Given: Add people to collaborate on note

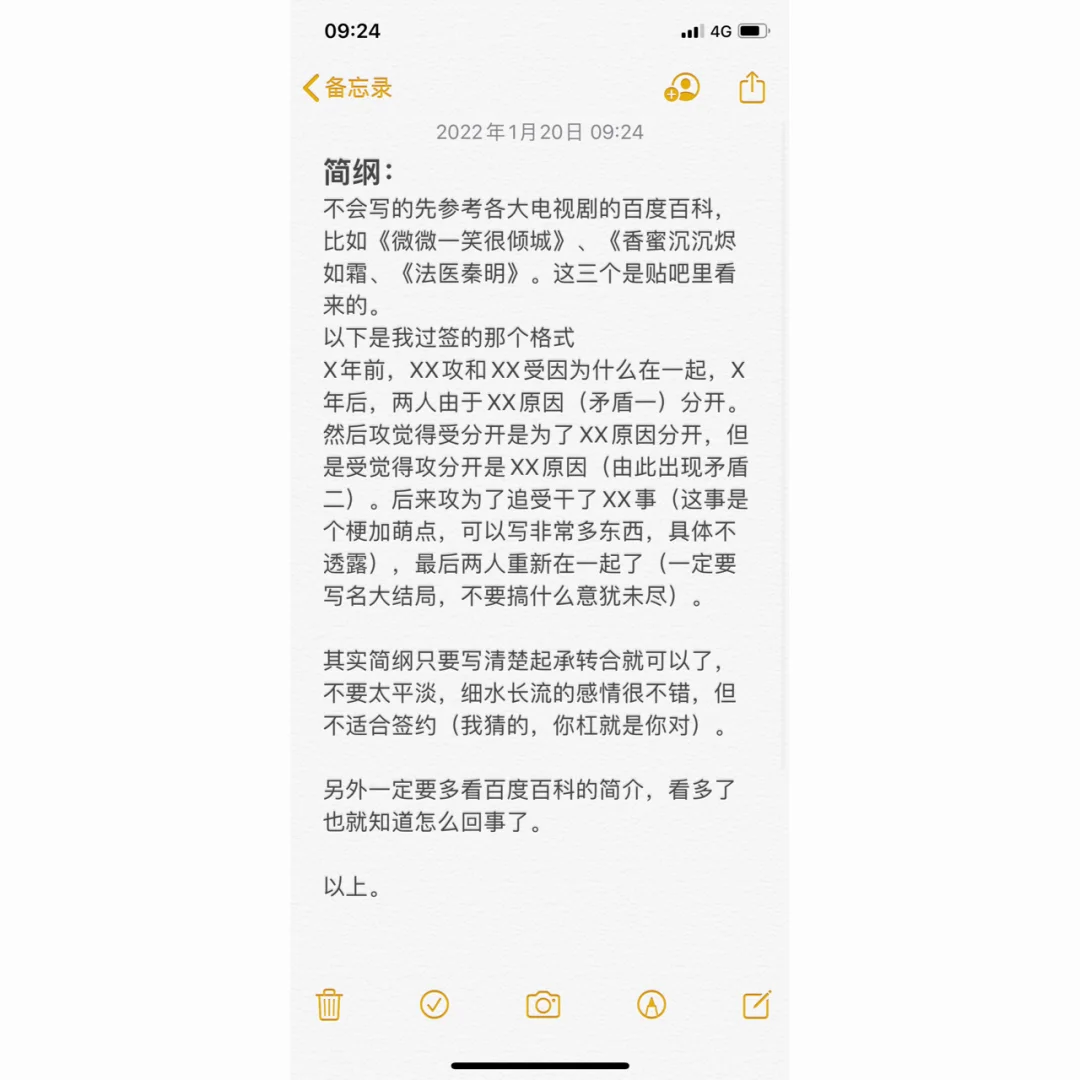Looking at the screenshot, I should 682,88.
